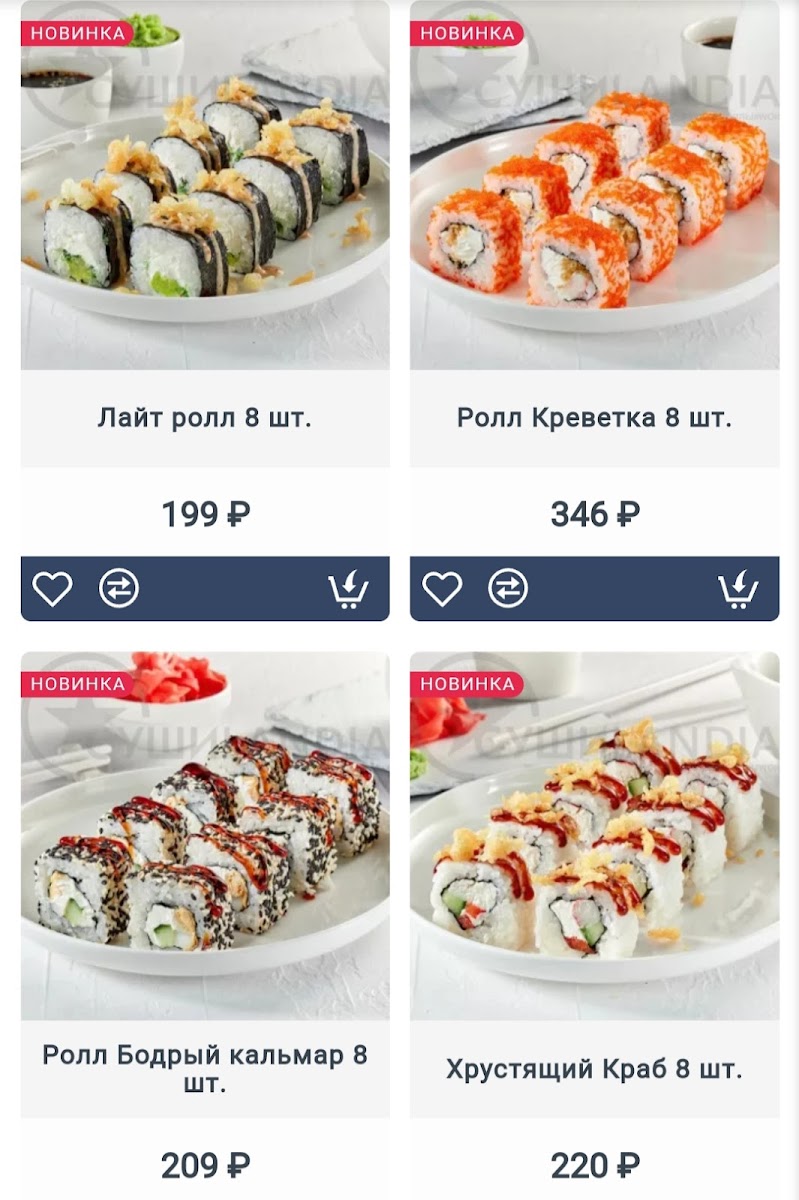Select the Ролл Бодрый кальмар 8 шт. title
This screenshot has height=1200, width=799.
[x=205, y=1068]
